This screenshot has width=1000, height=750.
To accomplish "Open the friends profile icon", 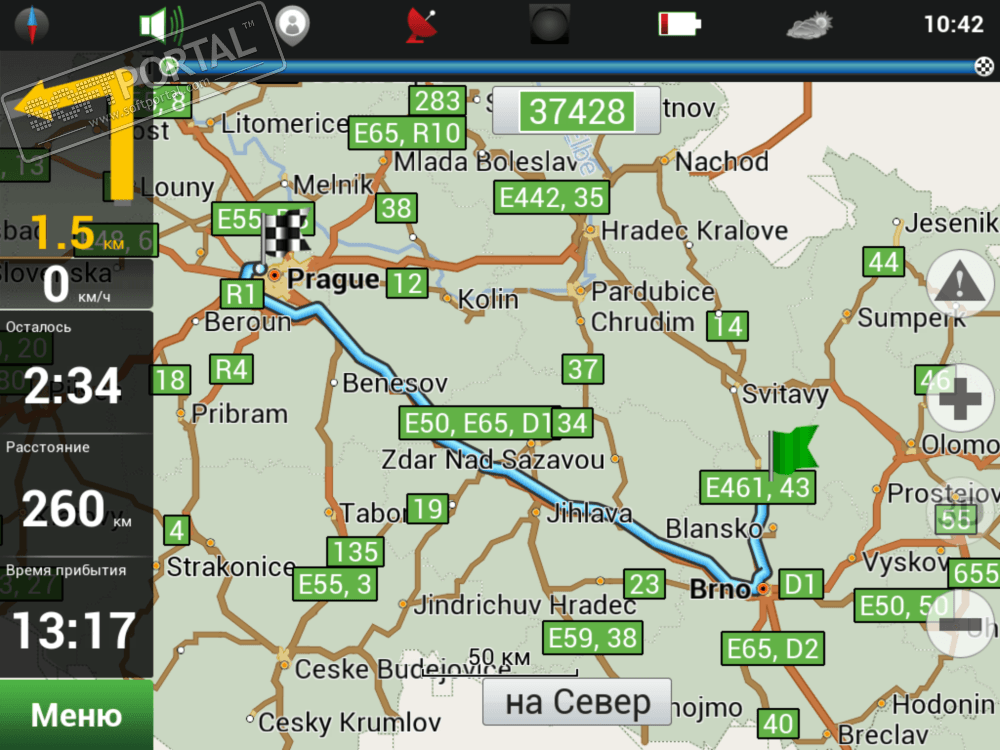I will 292,22.
